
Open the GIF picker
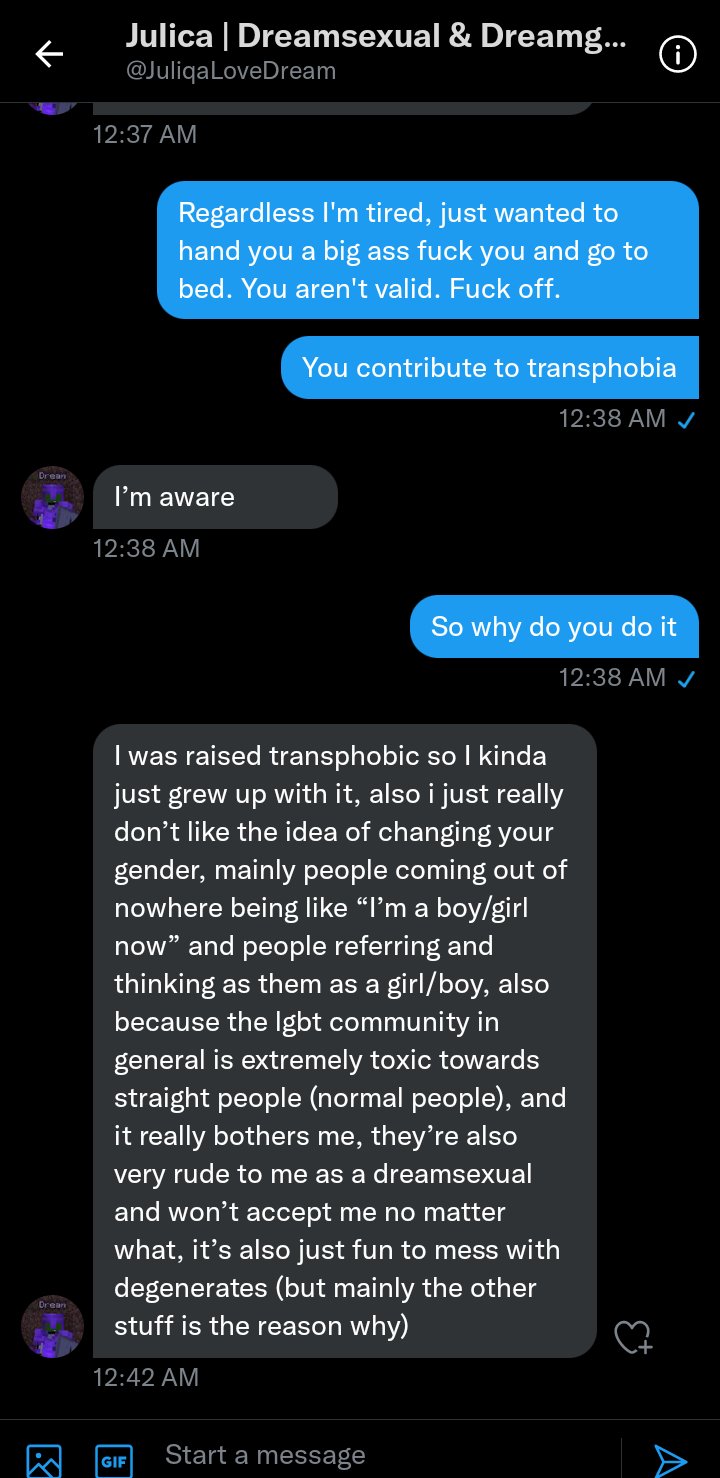(x=113, y=1459)
